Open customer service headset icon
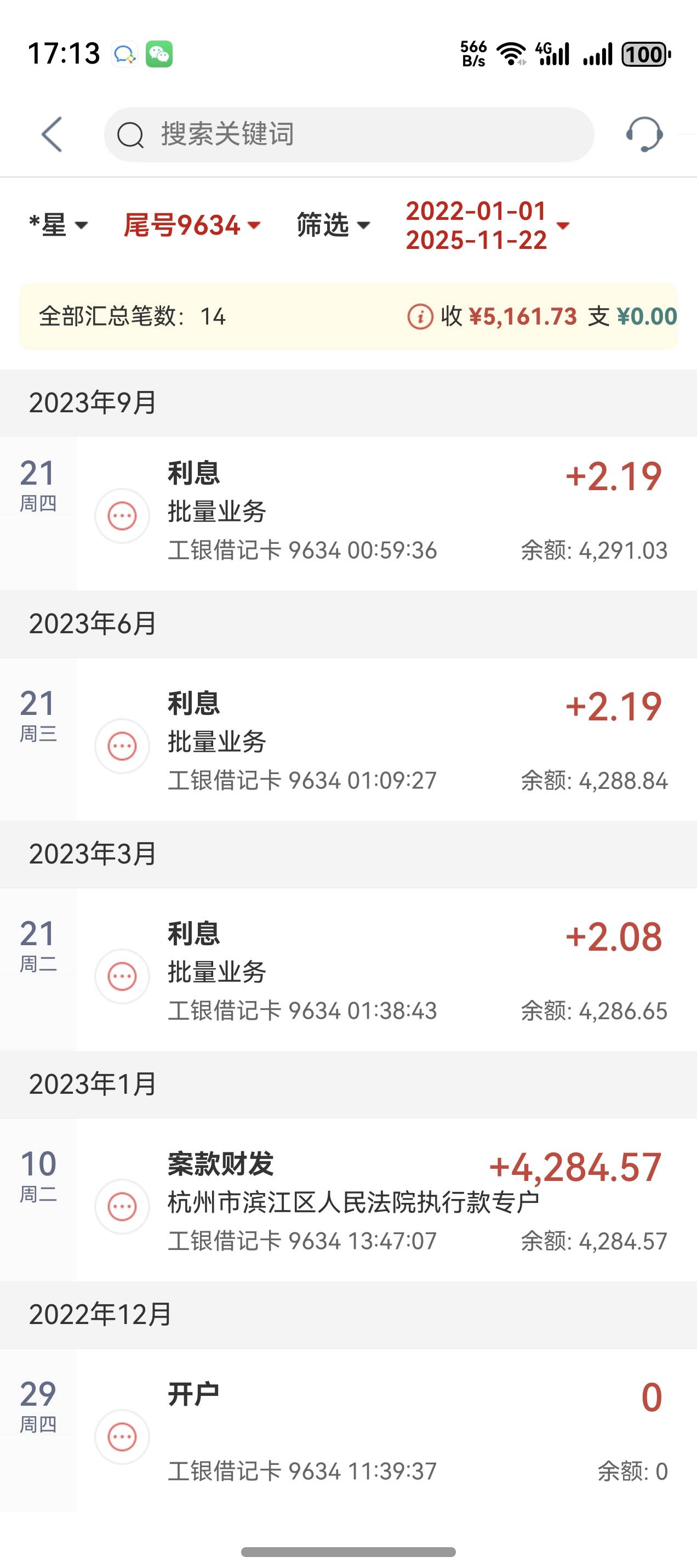 click(x=644, y=134)
